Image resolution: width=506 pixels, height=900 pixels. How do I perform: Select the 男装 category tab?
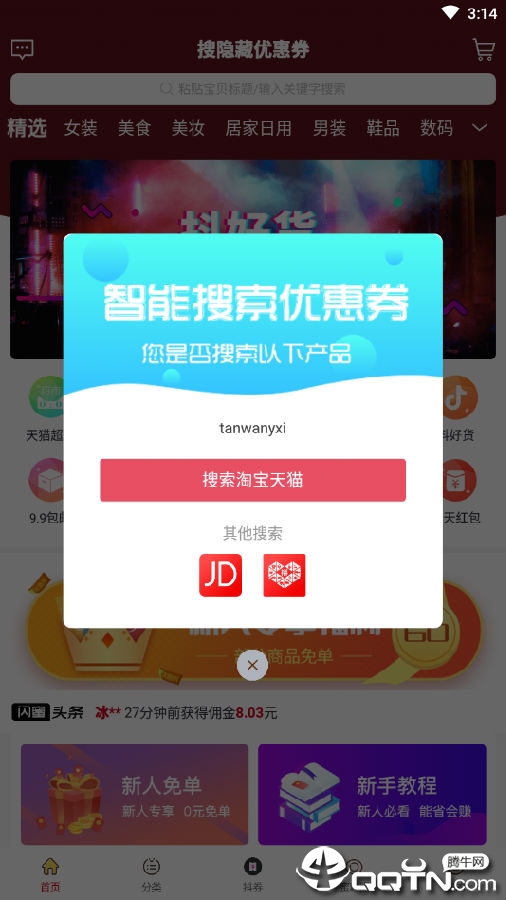pyautogui.click(x=329, y=128)
